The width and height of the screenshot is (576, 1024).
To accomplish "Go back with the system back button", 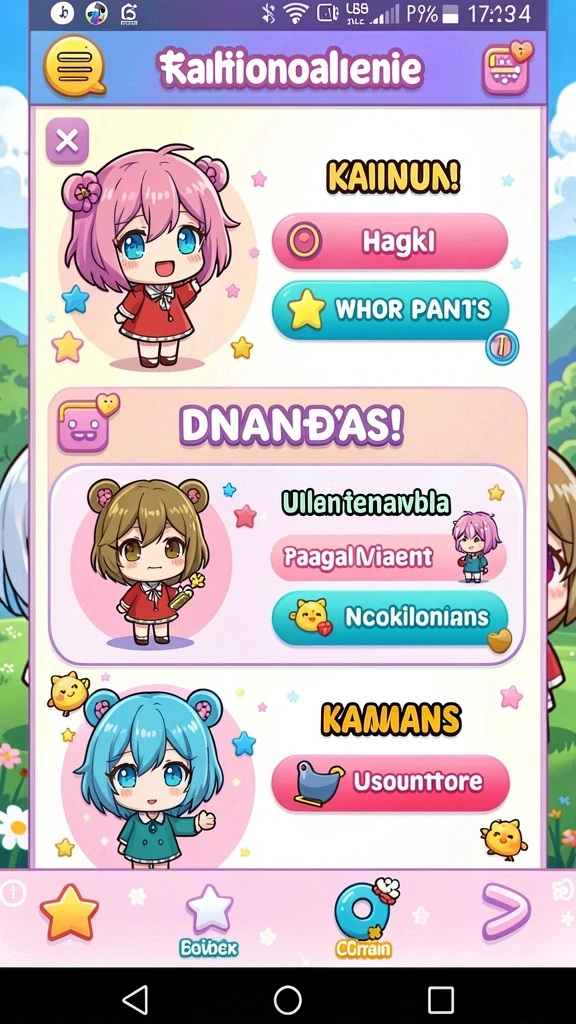I will tap(135, 999).
